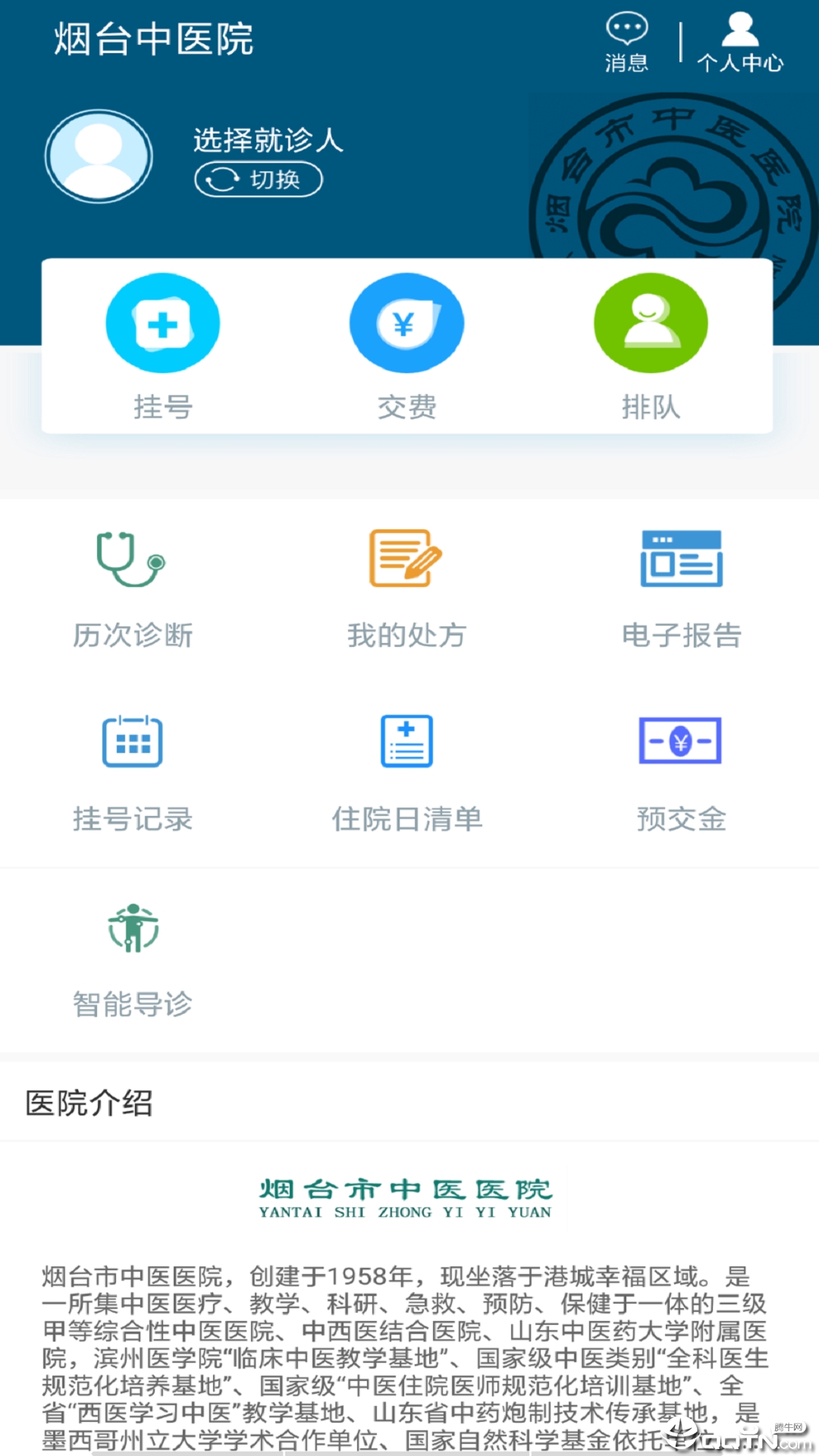Screen dimensions: 819x1456
Task: View the 电子报告 report icon
Action: pos(679,559)
